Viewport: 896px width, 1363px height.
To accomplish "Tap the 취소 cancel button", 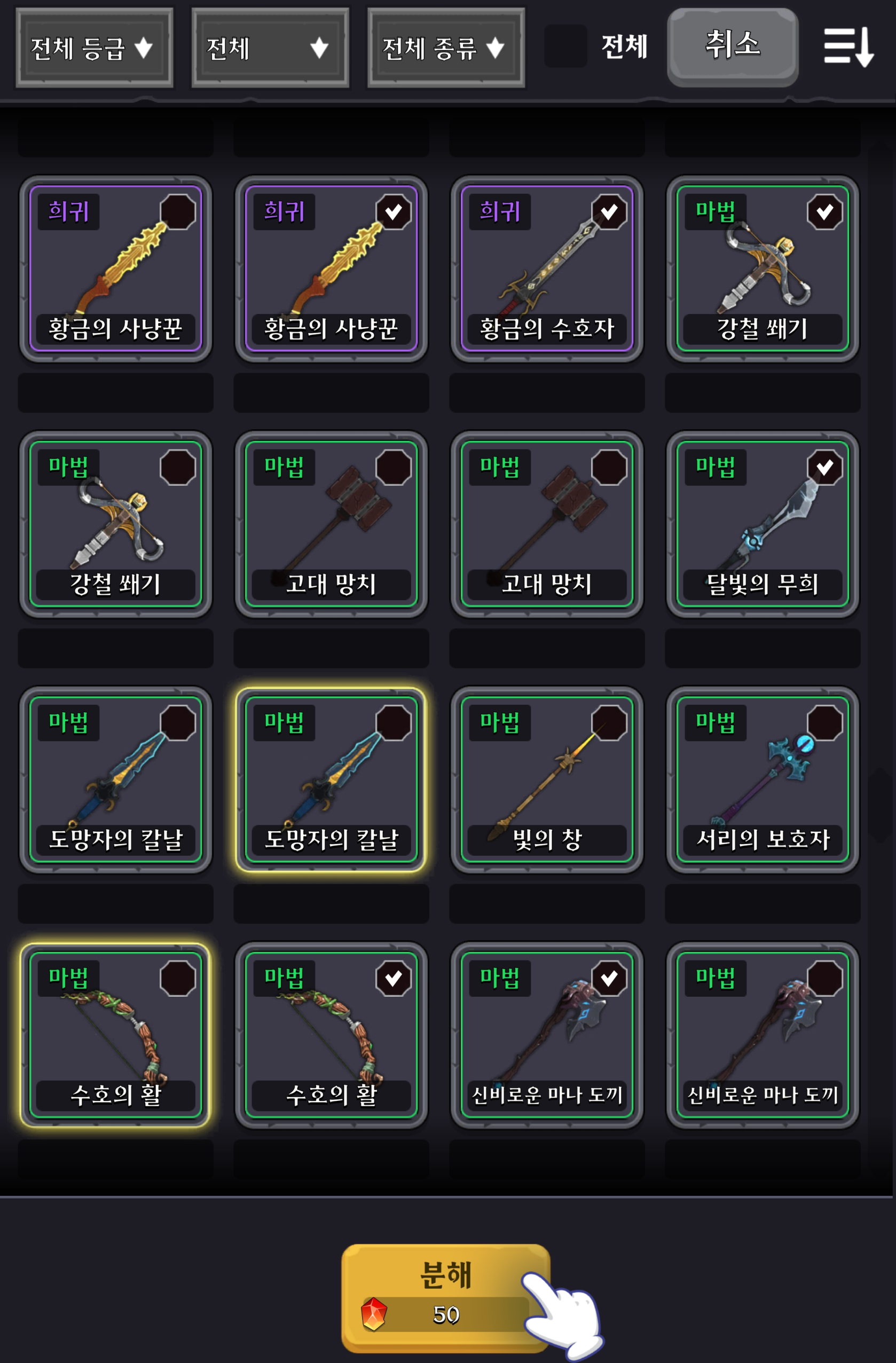I will click(x=732, y=46).
